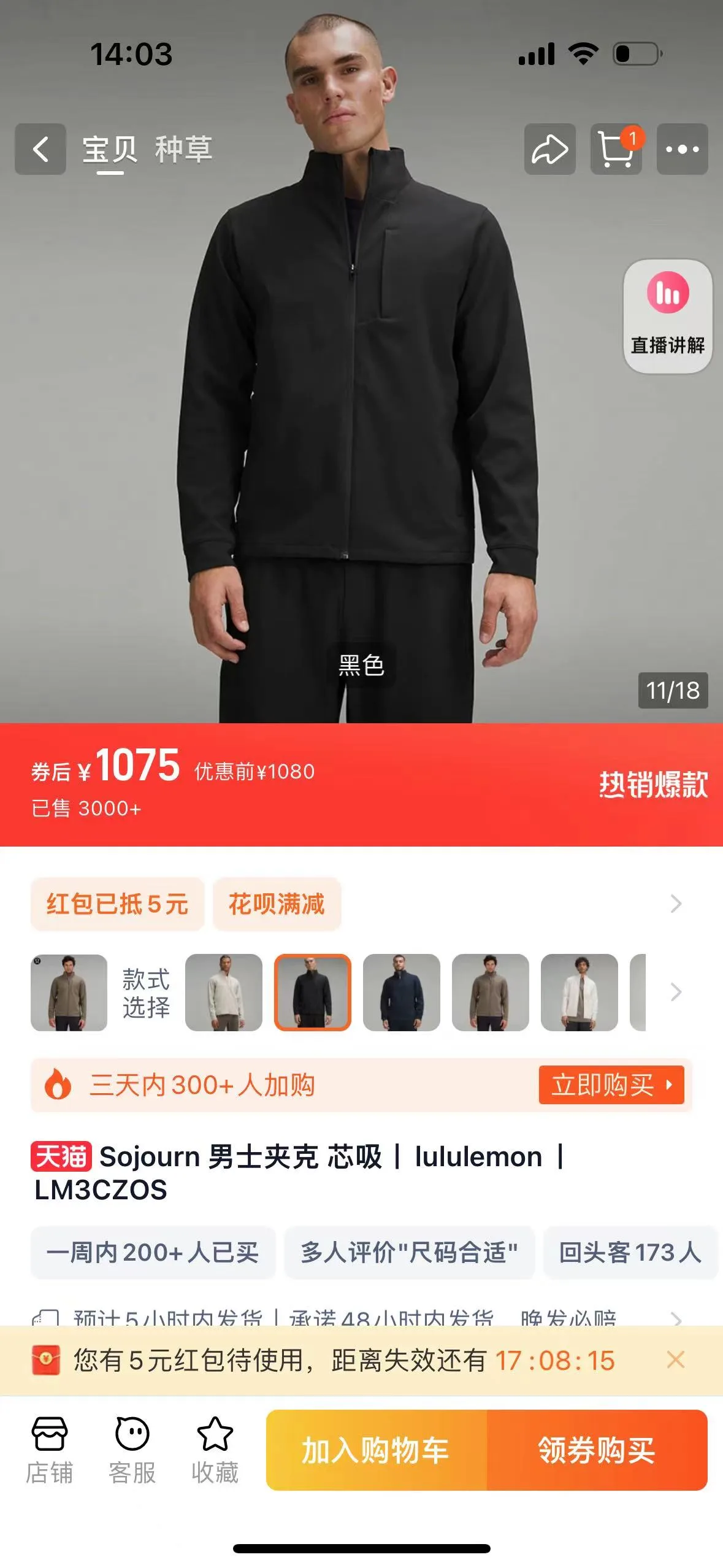Switch to the 种草 tab
The width and height of the screenshot is (723, 1568).
(x=183, y=149)
